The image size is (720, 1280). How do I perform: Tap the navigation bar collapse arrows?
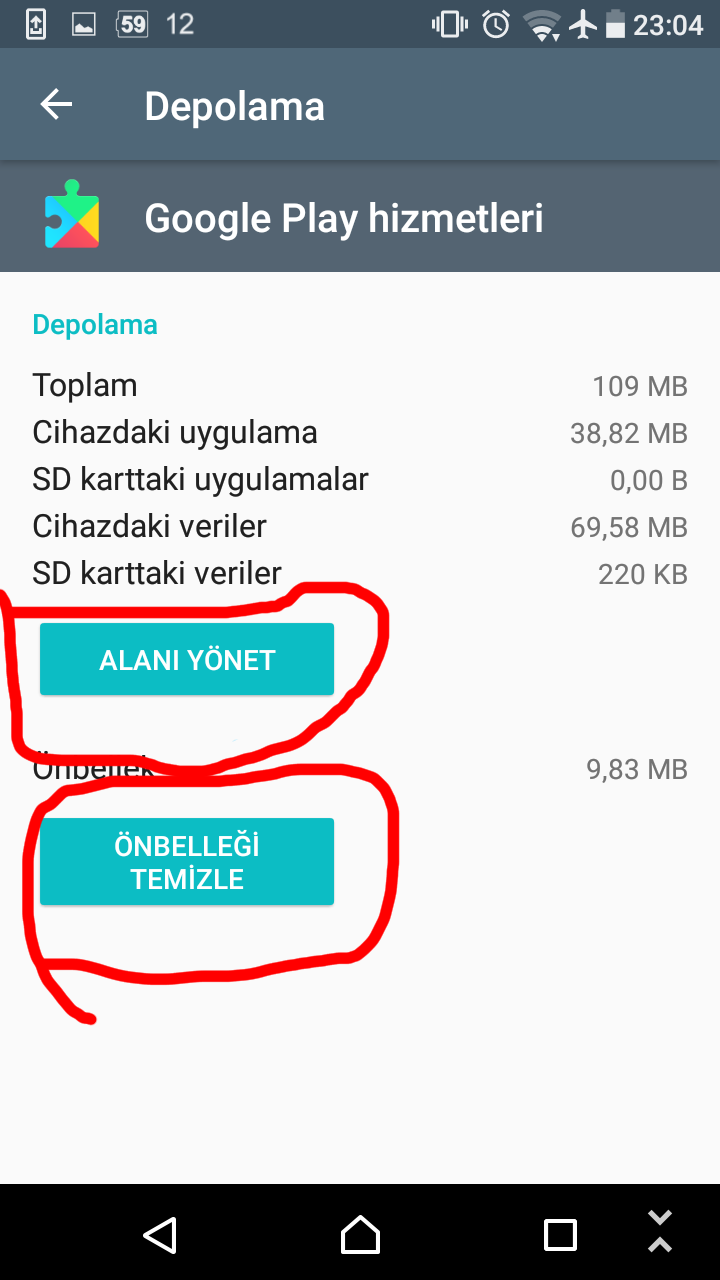click(660, 1231)
